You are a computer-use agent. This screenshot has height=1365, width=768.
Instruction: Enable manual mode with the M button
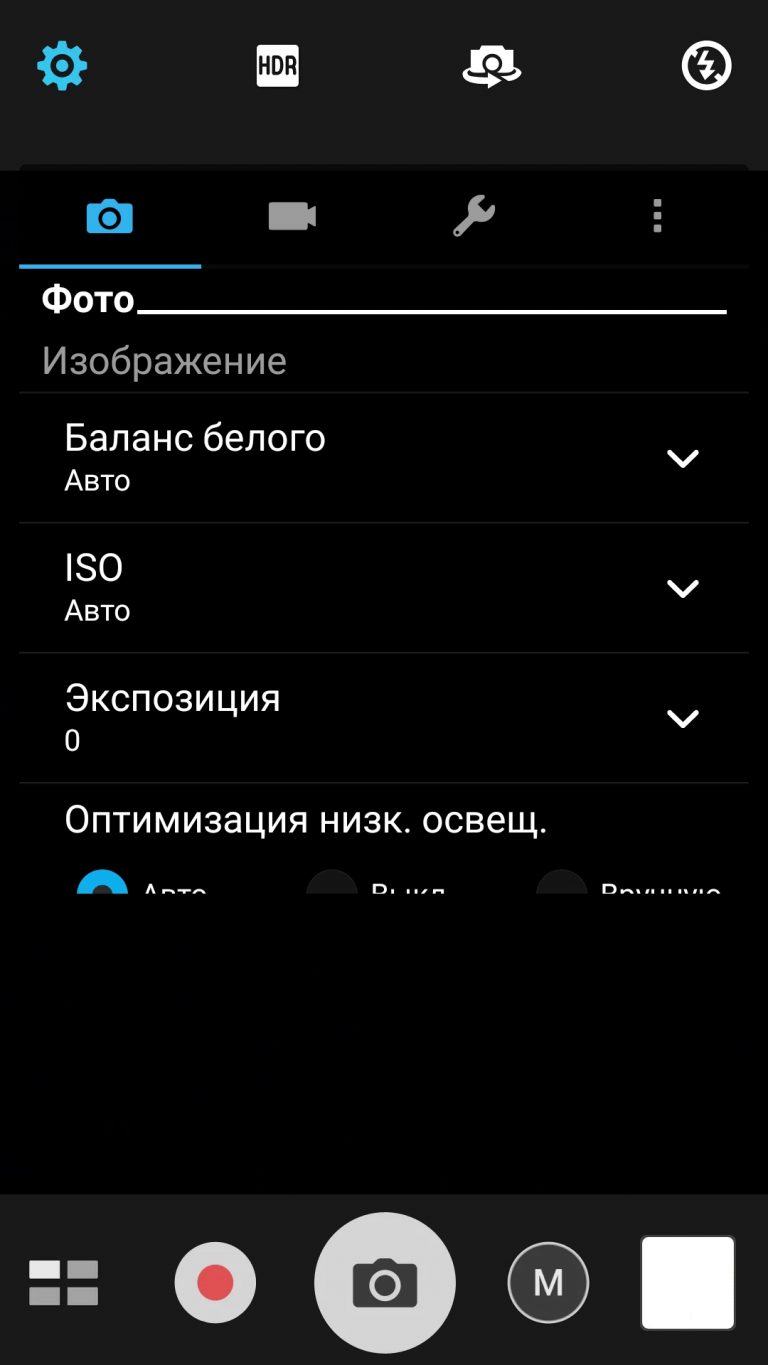coord(548,1282)
